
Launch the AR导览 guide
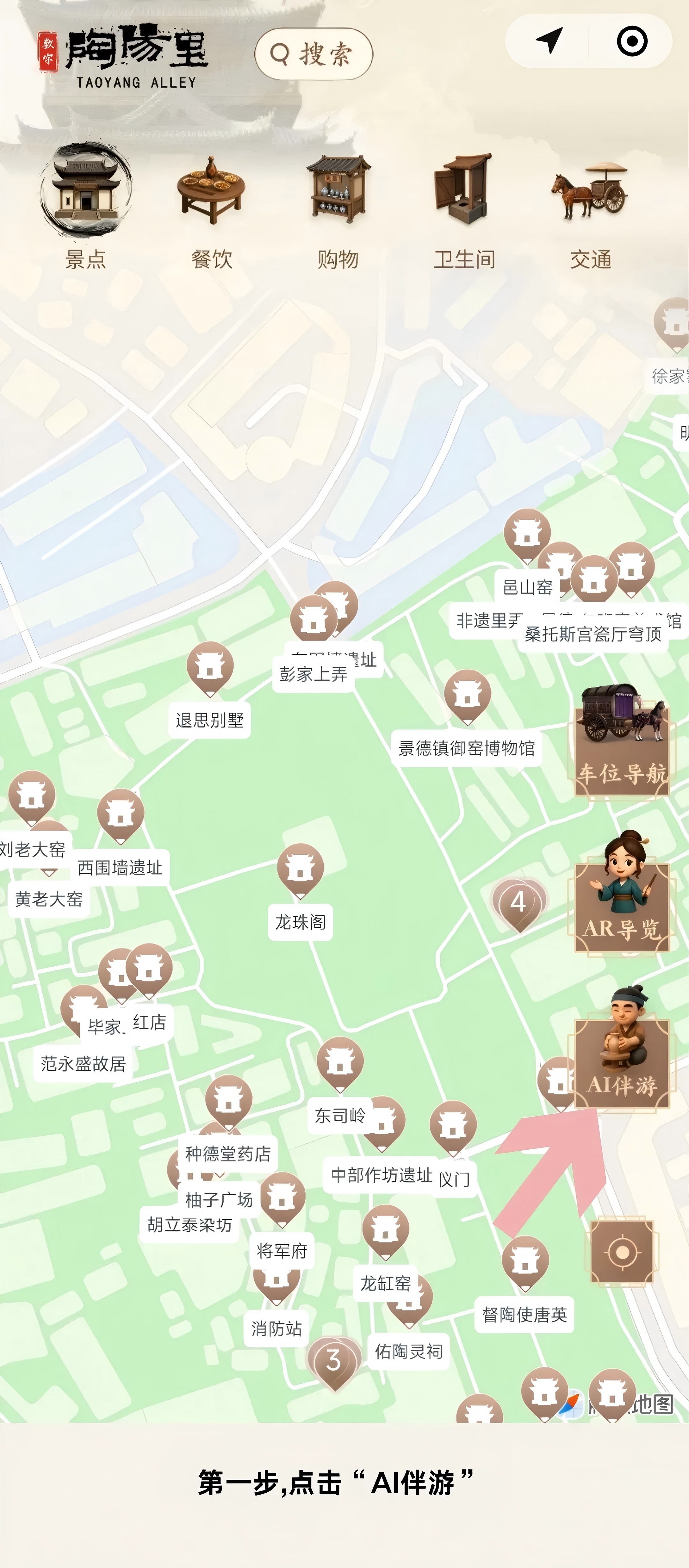621,895
